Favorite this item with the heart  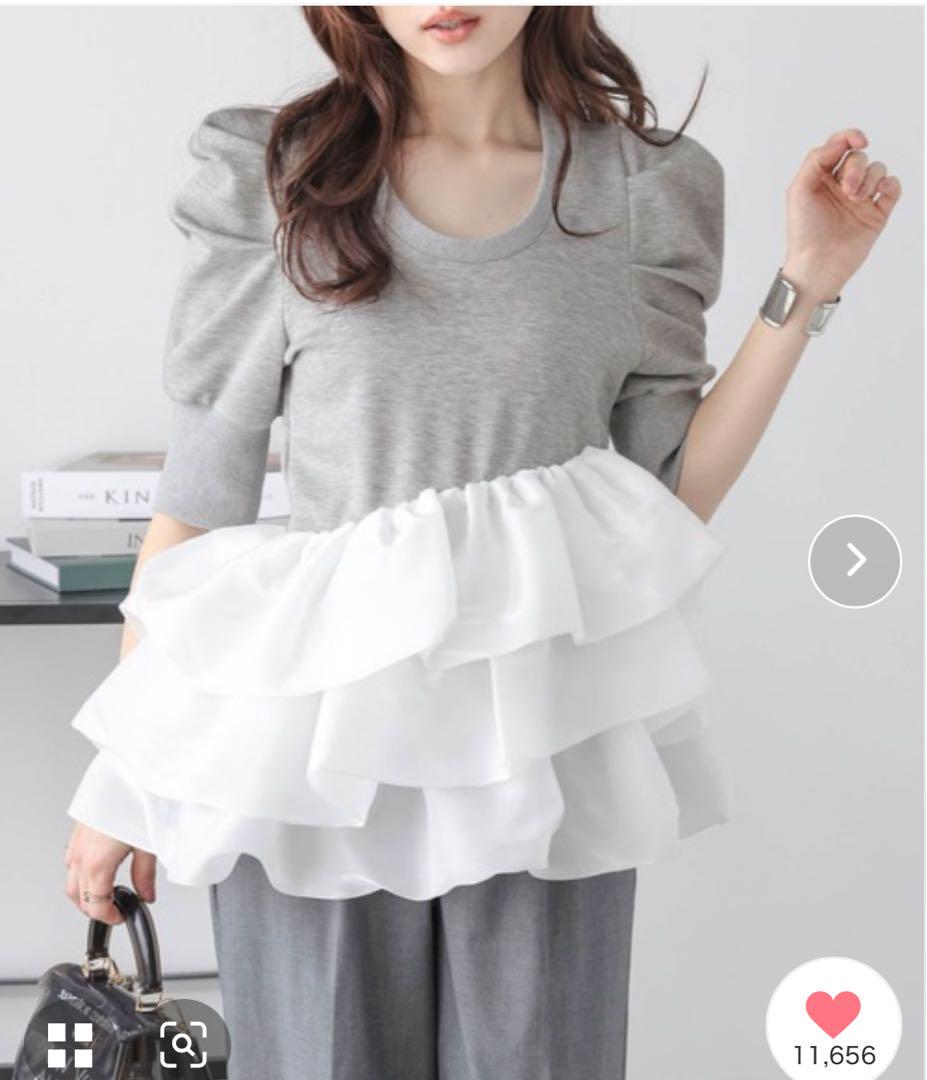[832, 1015]
